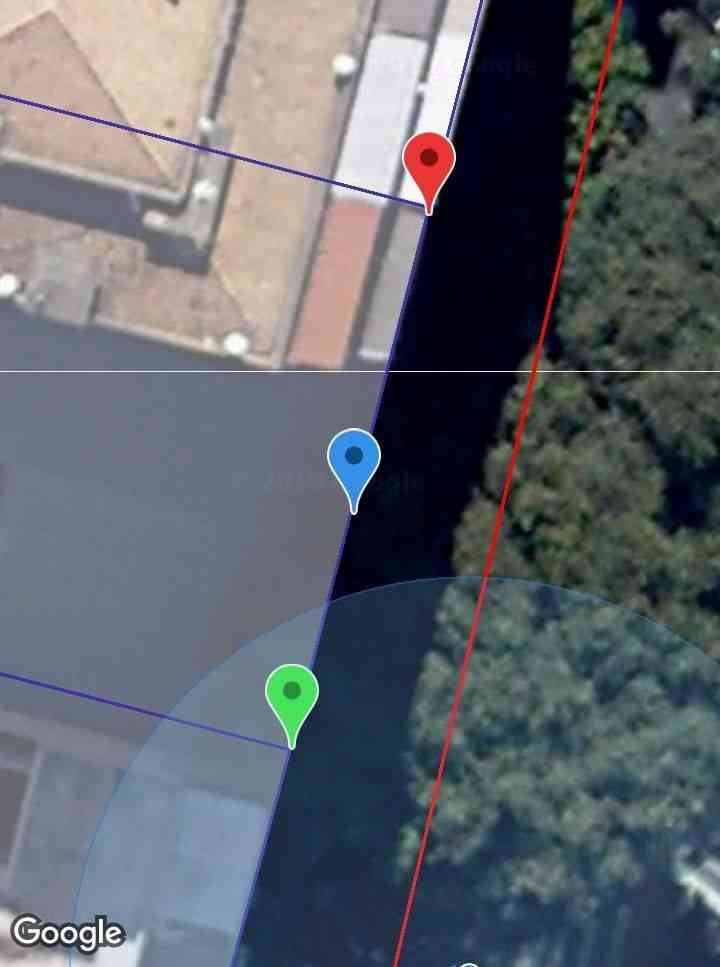
Task: Tap the red map marker
Action: (429, 163)
